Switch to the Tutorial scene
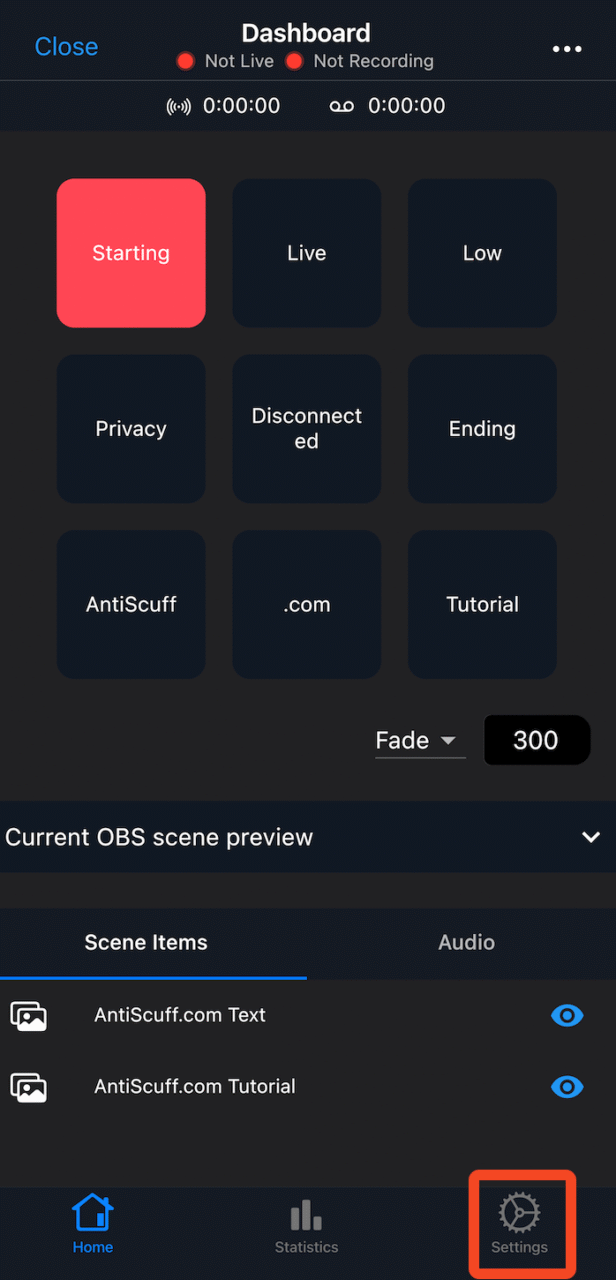This screenshot has height=1280, width=616. point(482,604)
